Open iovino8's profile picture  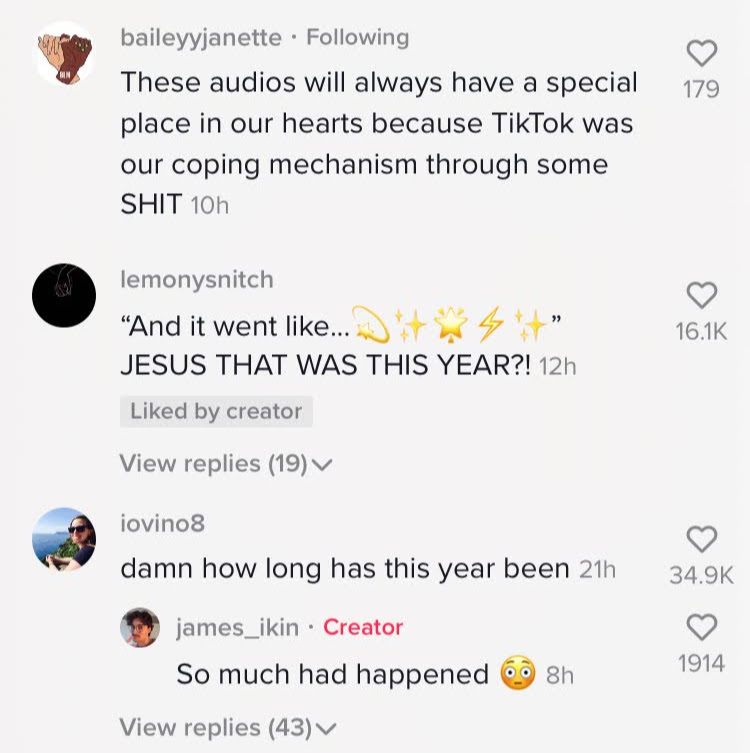coord(65,539)
